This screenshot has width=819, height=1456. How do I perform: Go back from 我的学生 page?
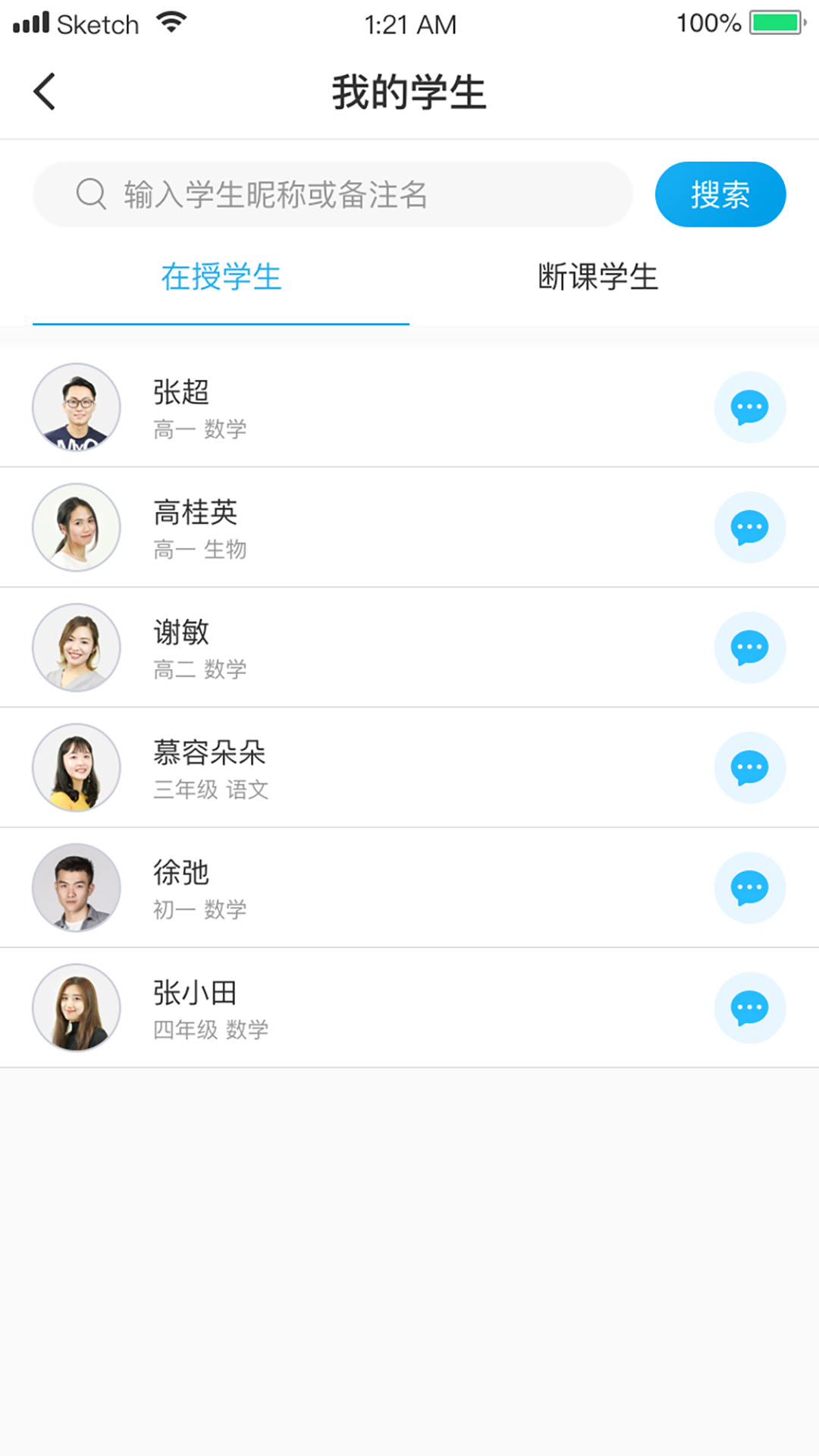[45, 92]
